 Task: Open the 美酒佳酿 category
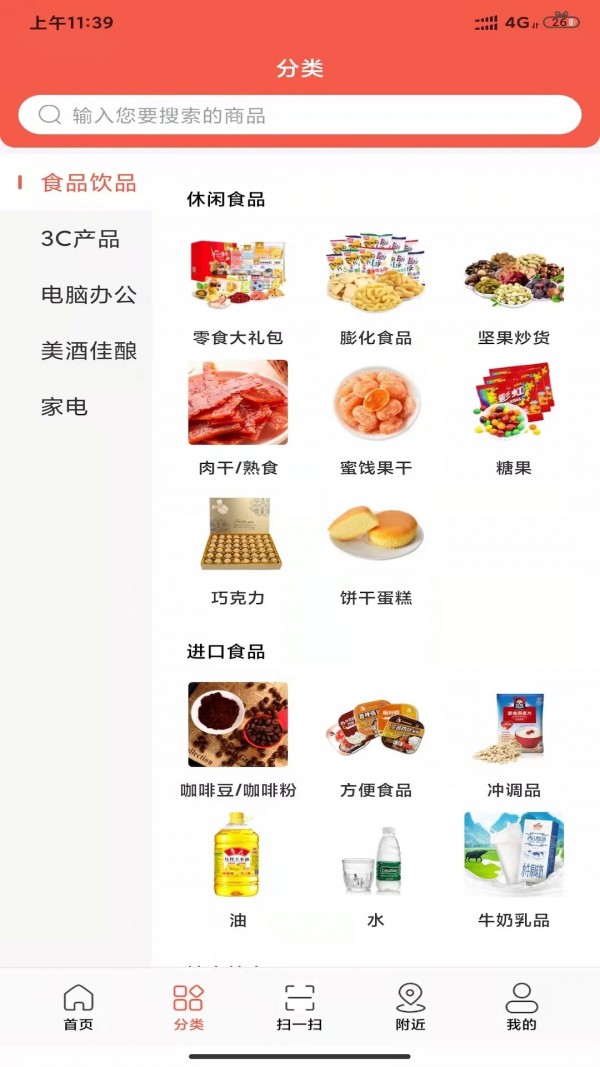[x=88, y=351]
